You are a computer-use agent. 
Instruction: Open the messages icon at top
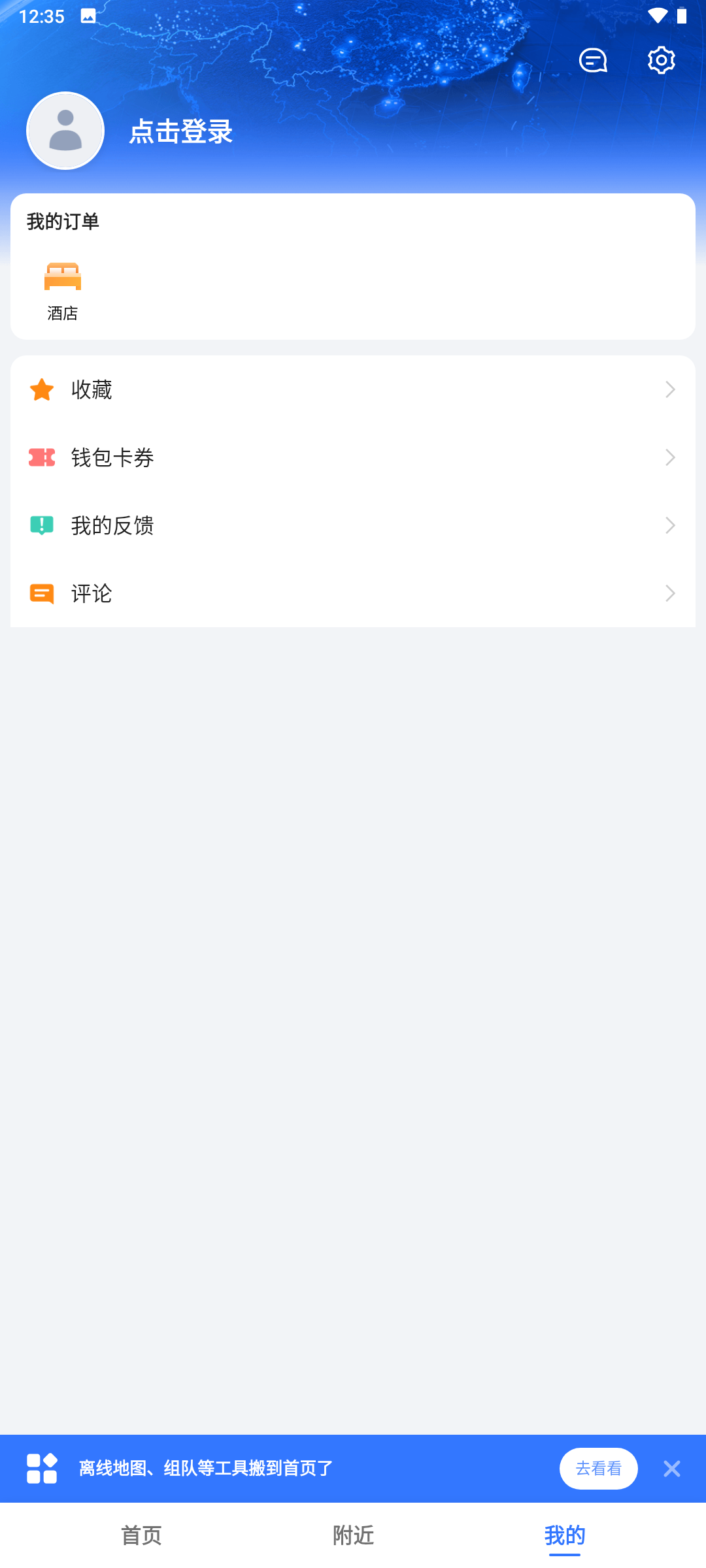tap(593, 61)
